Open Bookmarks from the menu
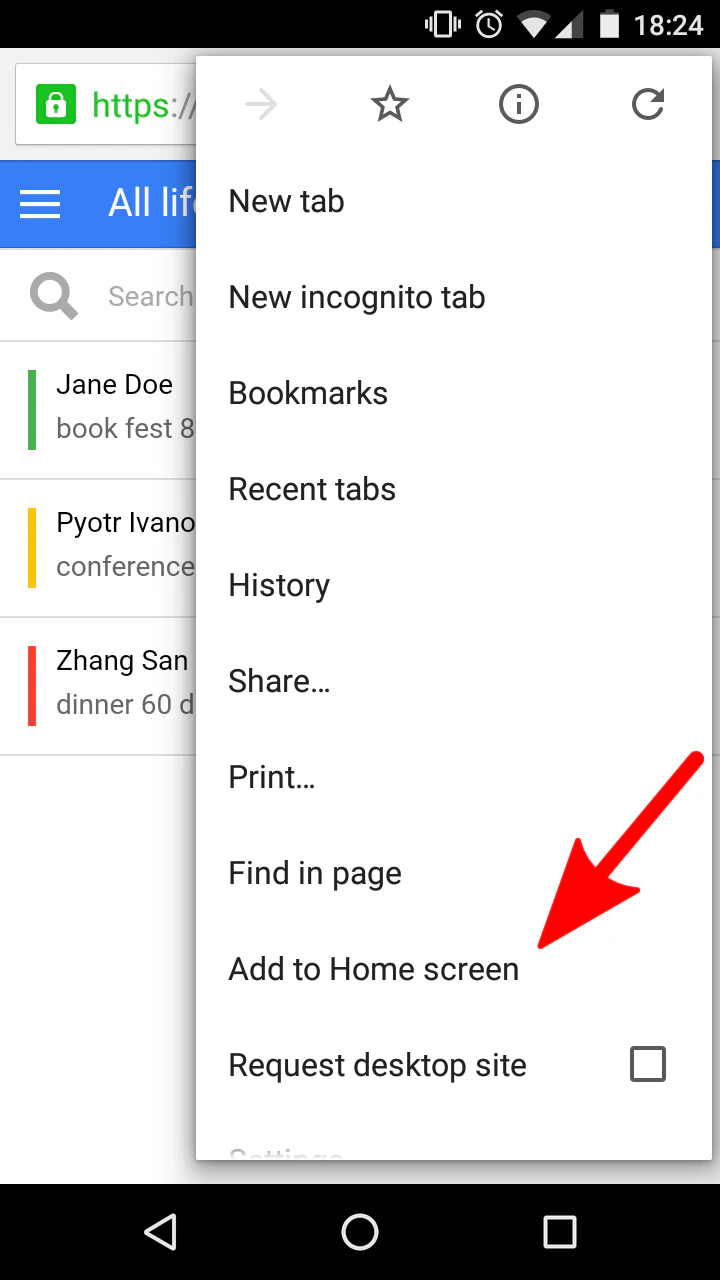 (308, 393)
